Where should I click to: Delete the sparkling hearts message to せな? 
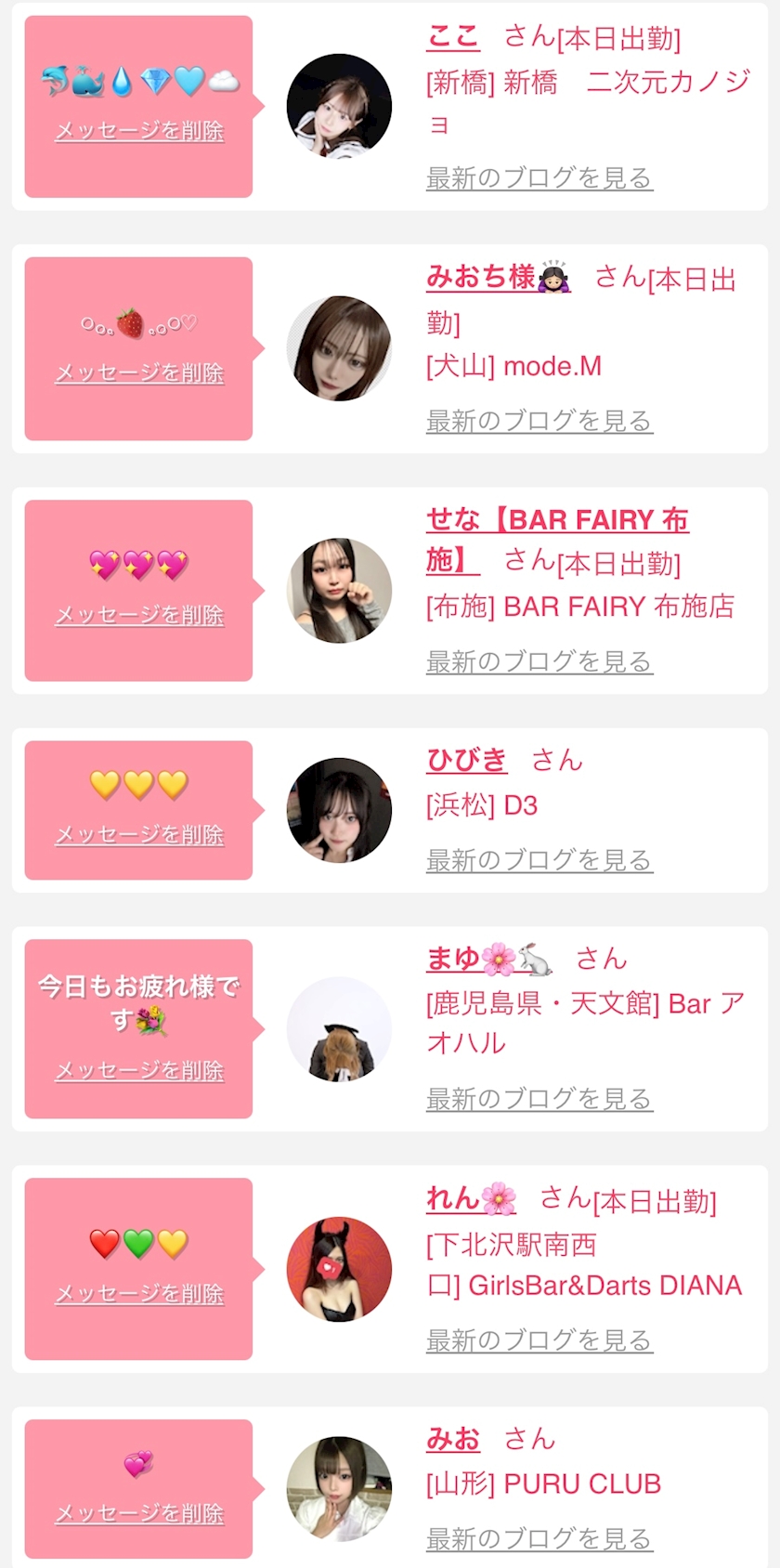point(139,615)
